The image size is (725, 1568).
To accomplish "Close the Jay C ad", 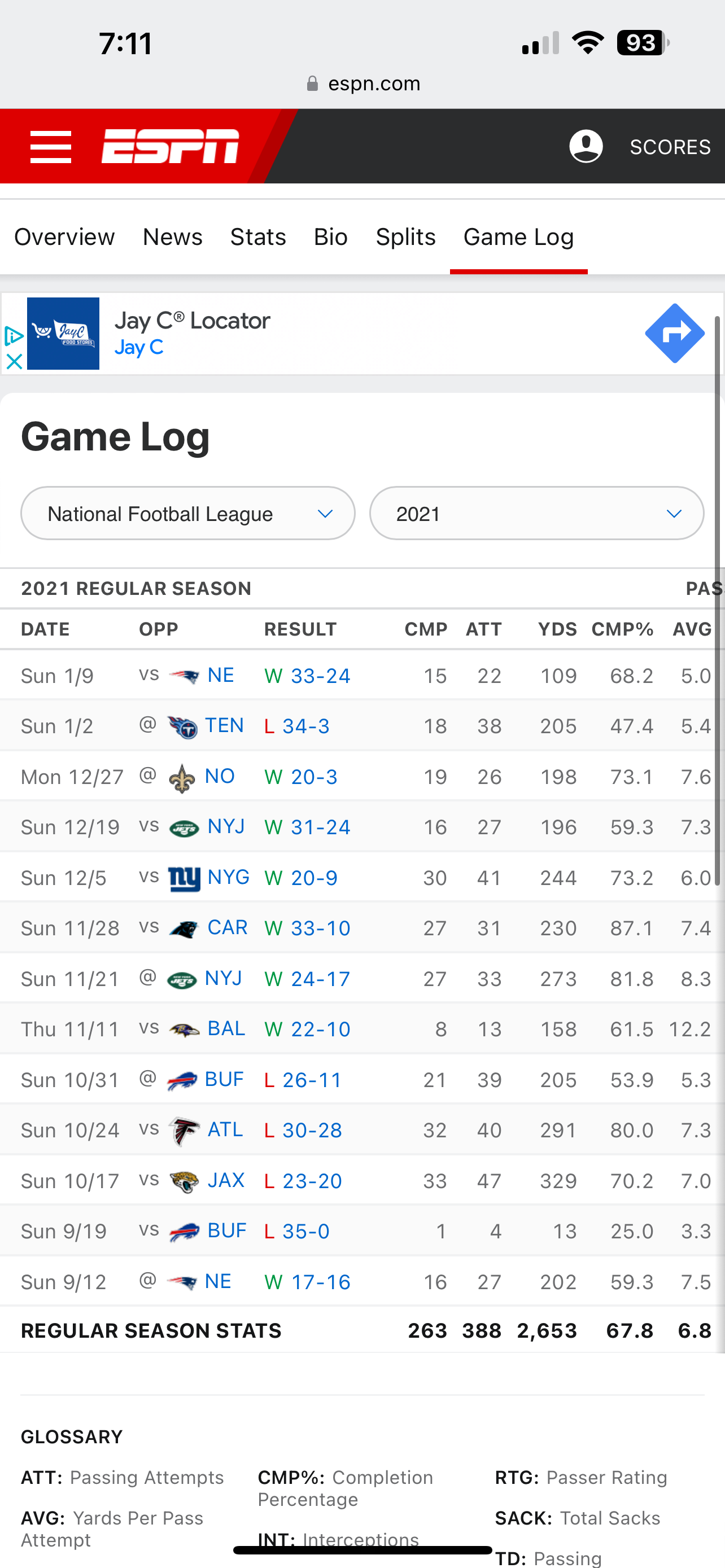I will pos(14,361).
